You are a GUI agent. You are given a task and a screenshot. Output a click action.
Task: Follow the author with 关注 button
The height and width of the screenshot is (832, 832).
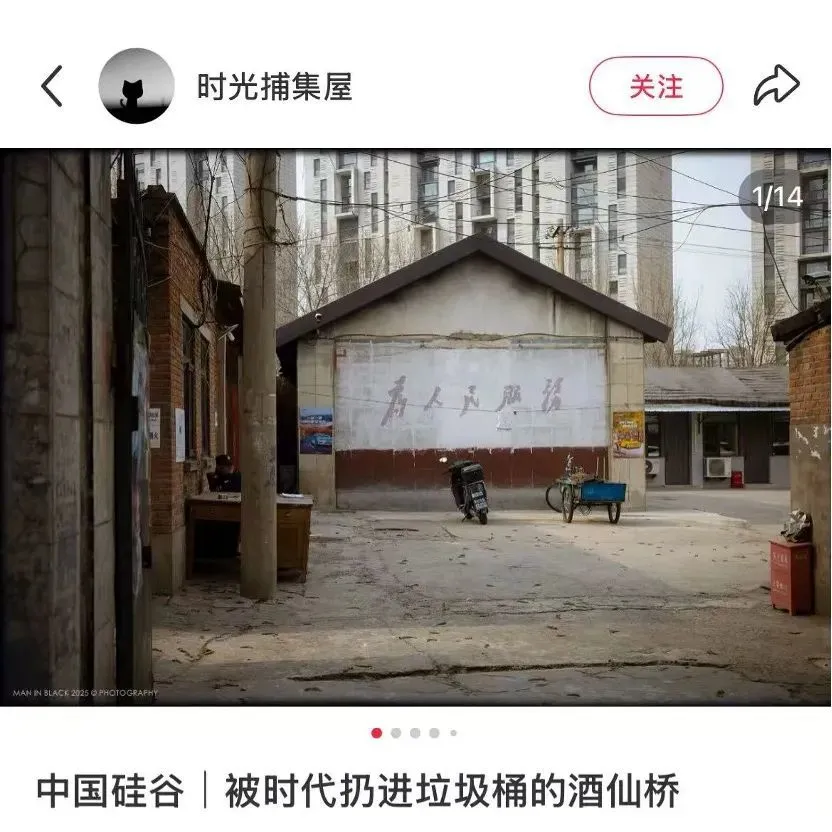pyautogui.click(x=655, y=86)
